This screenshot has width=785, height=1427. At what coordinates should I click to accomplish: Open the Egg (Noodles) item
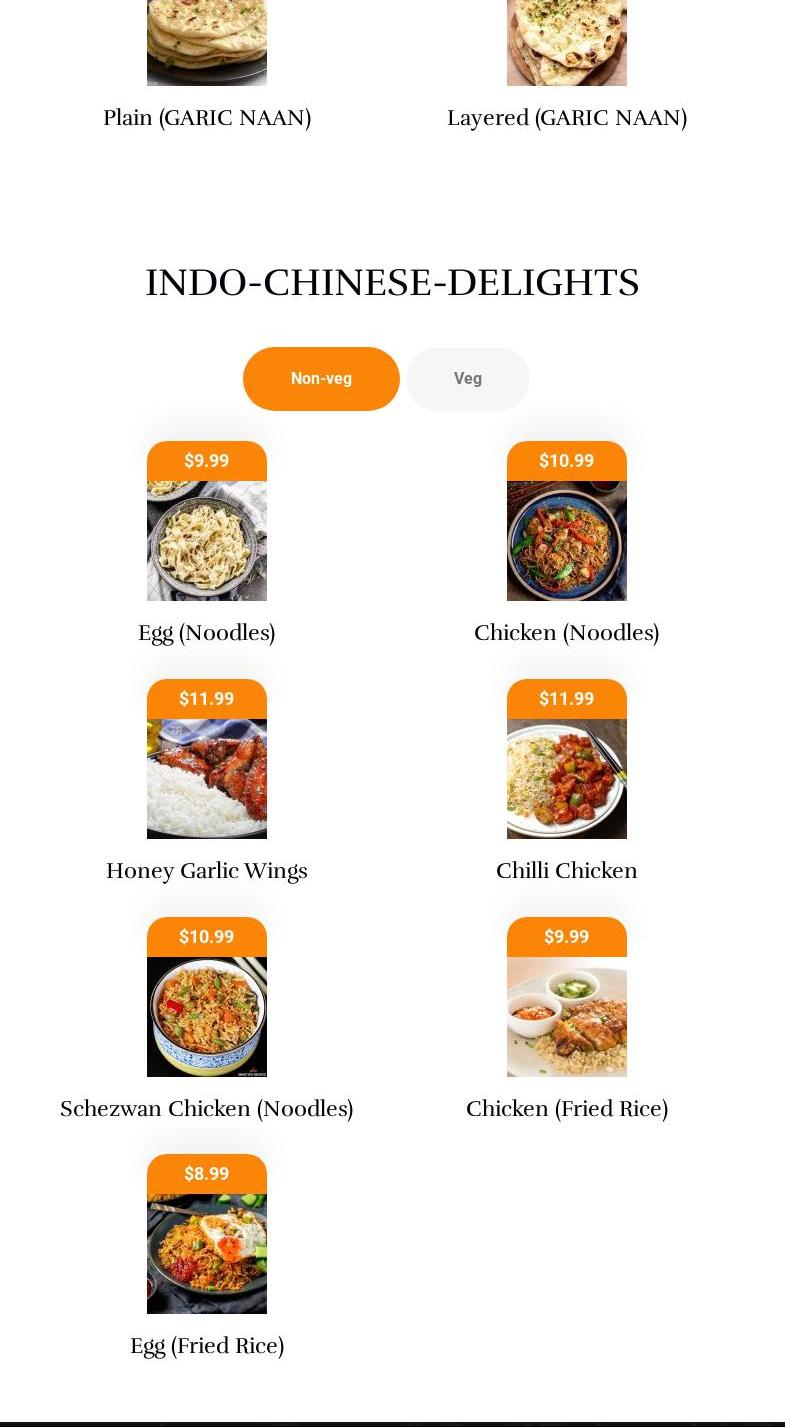pyautogui.click(x=207, y=541)
